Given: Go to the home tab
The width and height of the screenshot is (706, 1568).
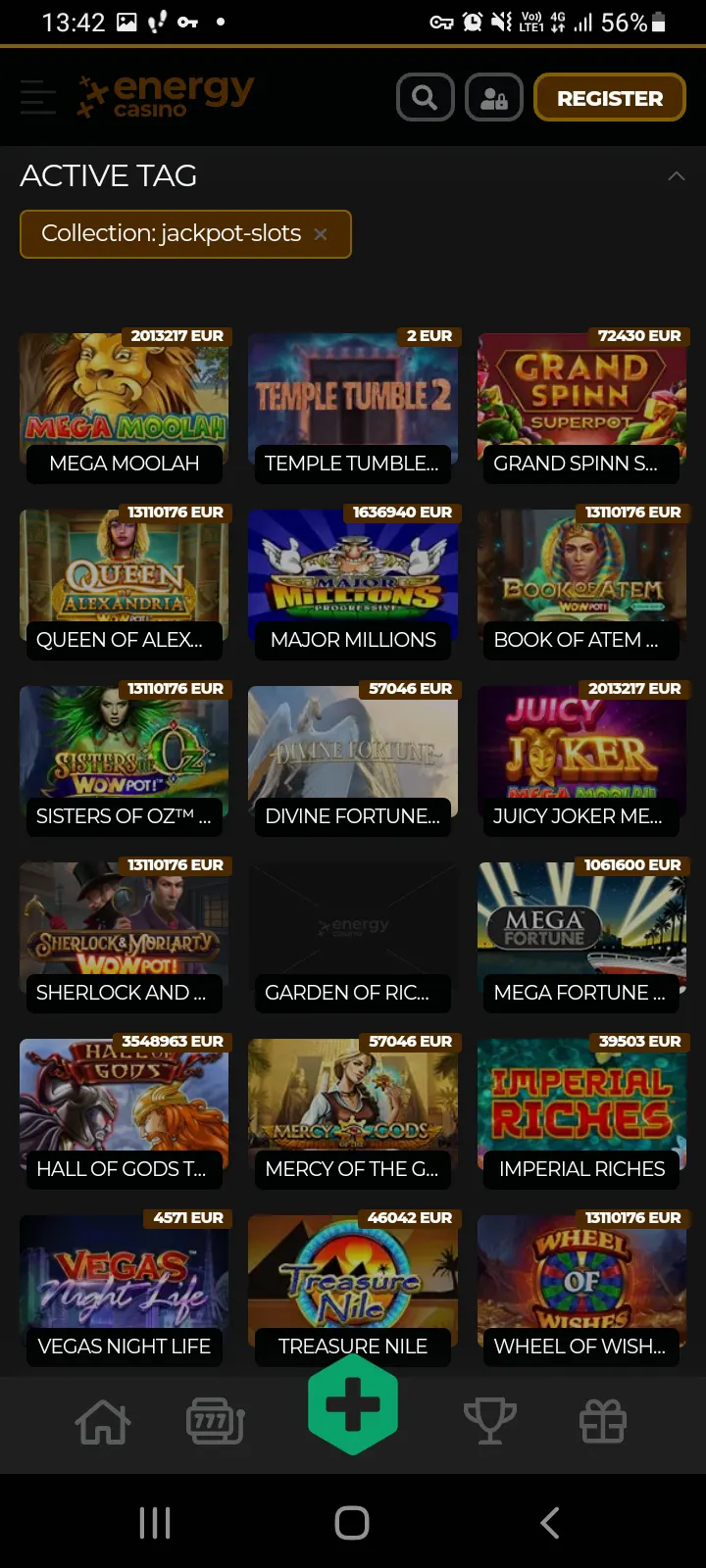Looking at the screenshot, I should coord(103,1422).
